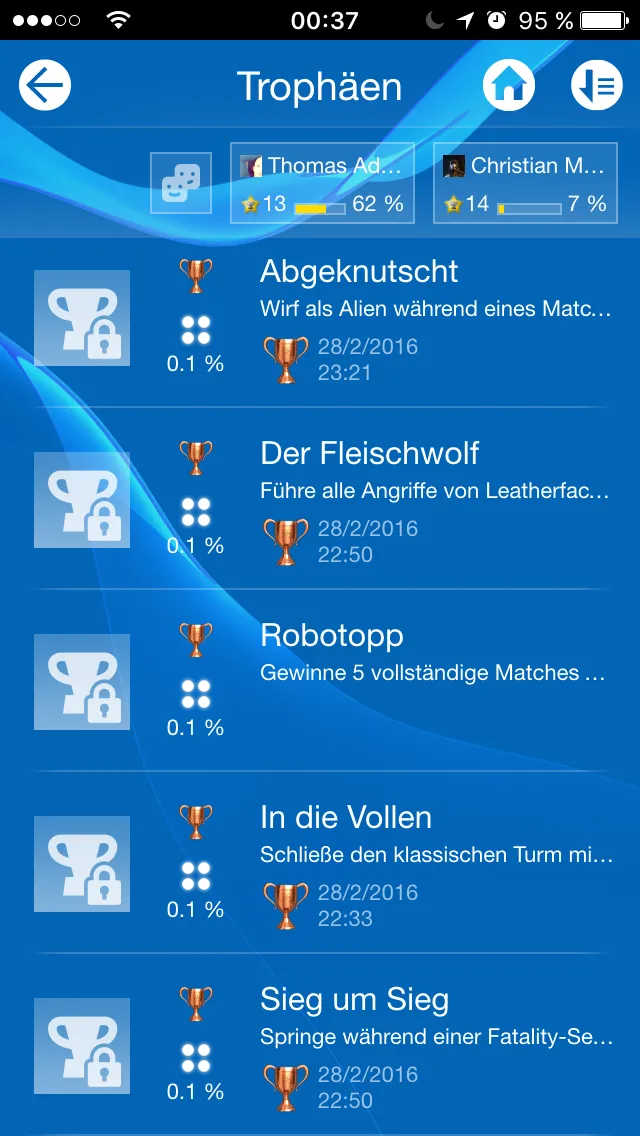Open Christian M... profile card
This screenshot has height=1136, width=640.
pyautogui.click(x=525, y=183)
